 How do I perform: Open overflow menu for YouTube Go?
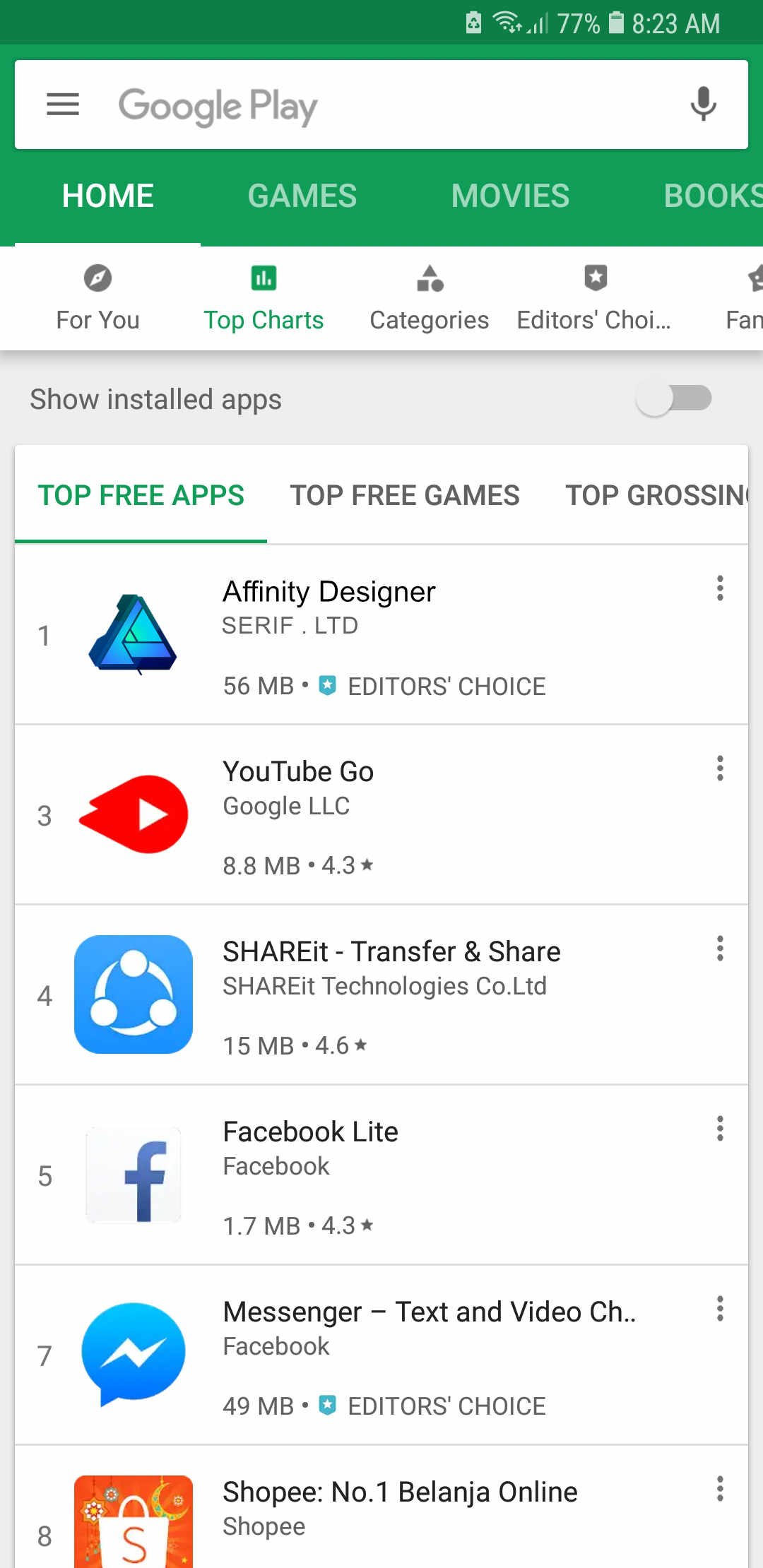click(720, 768)
